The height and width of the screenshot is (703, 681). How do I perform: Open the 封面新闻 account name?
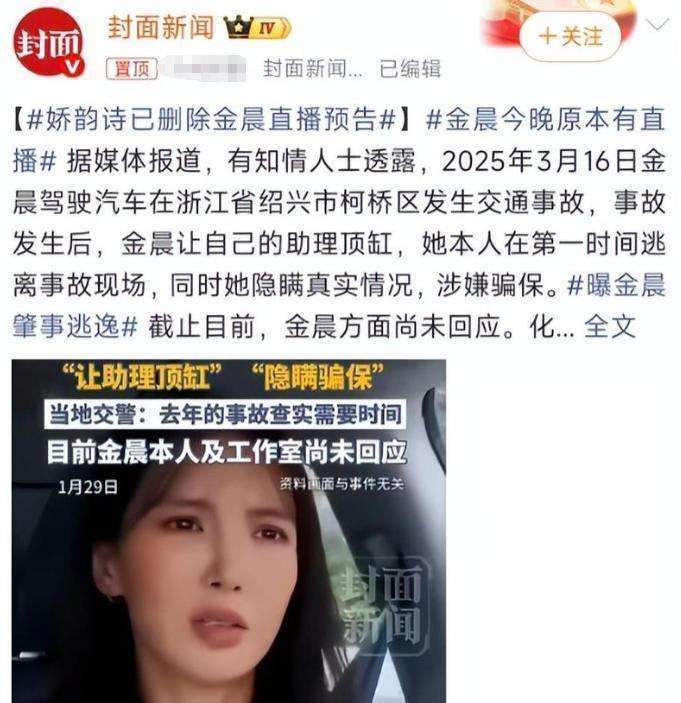[x=160, y=27]
